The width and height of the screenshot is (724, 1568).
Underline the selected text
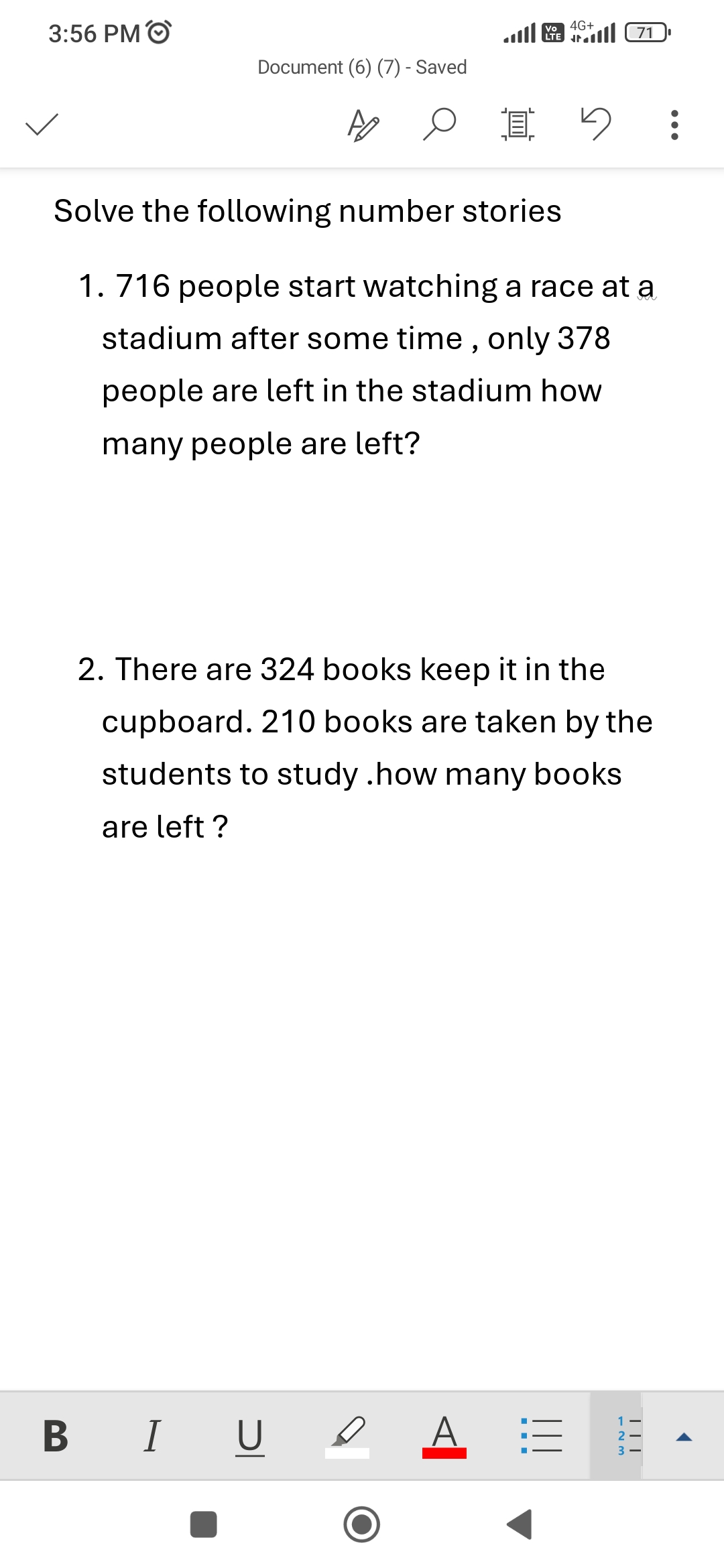pos(250,1437)
